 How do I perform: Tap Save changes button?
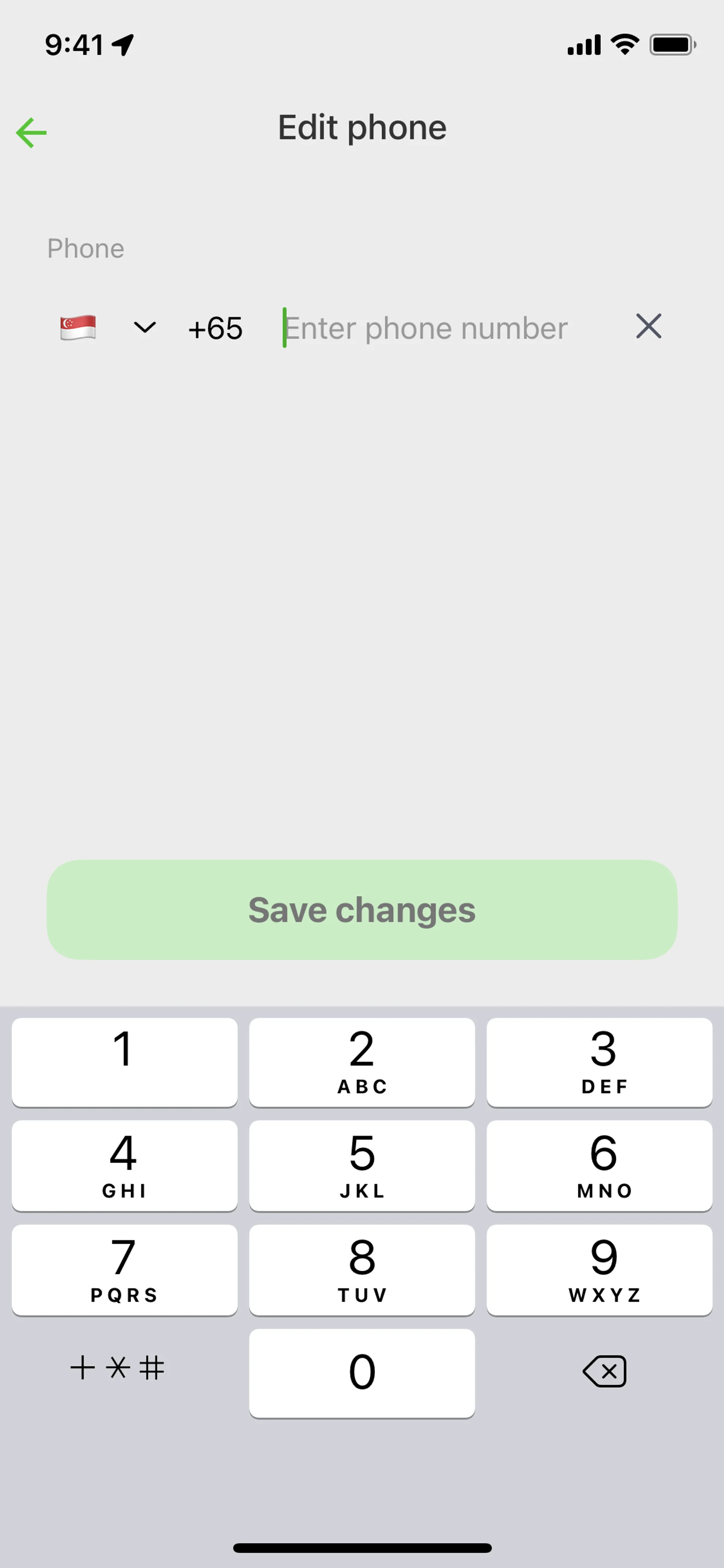coord(362,909)
